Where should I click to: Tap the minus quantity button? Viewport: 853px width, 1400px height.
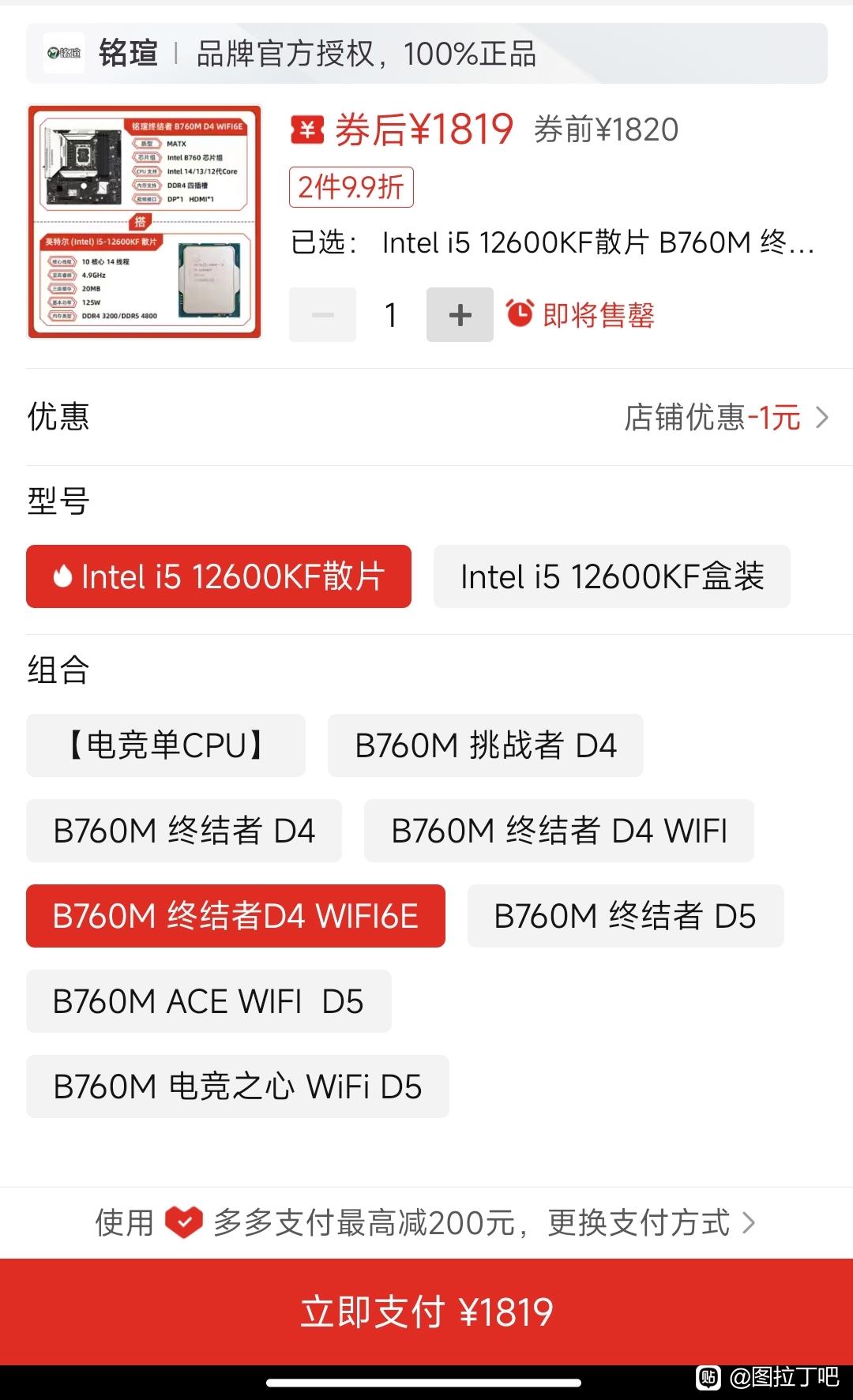point(322,314)
